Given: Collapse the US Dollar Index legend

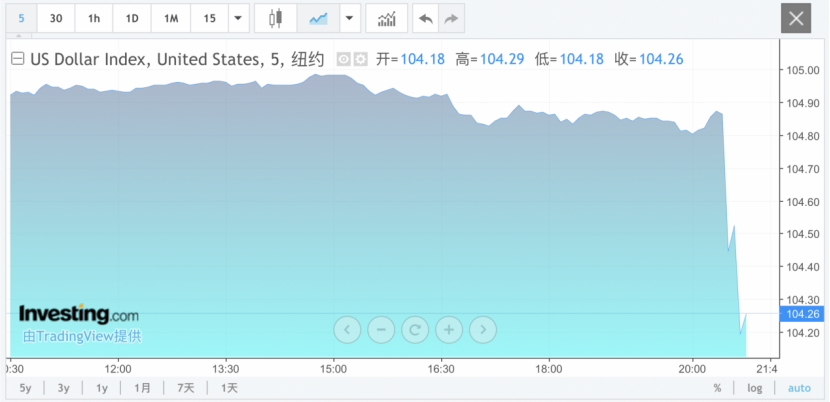Looking at the screenshot, I should click(x=17, y=59).
